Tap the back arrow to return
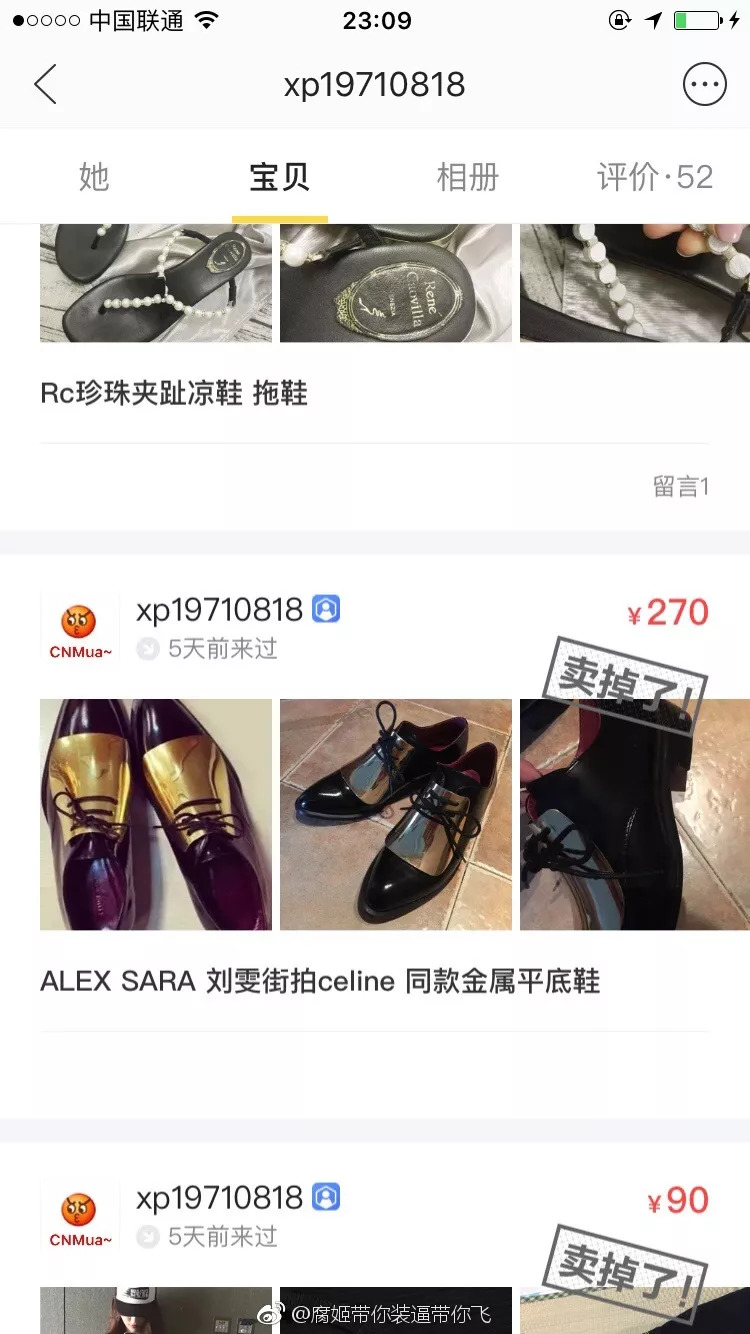 click(45, 84)
